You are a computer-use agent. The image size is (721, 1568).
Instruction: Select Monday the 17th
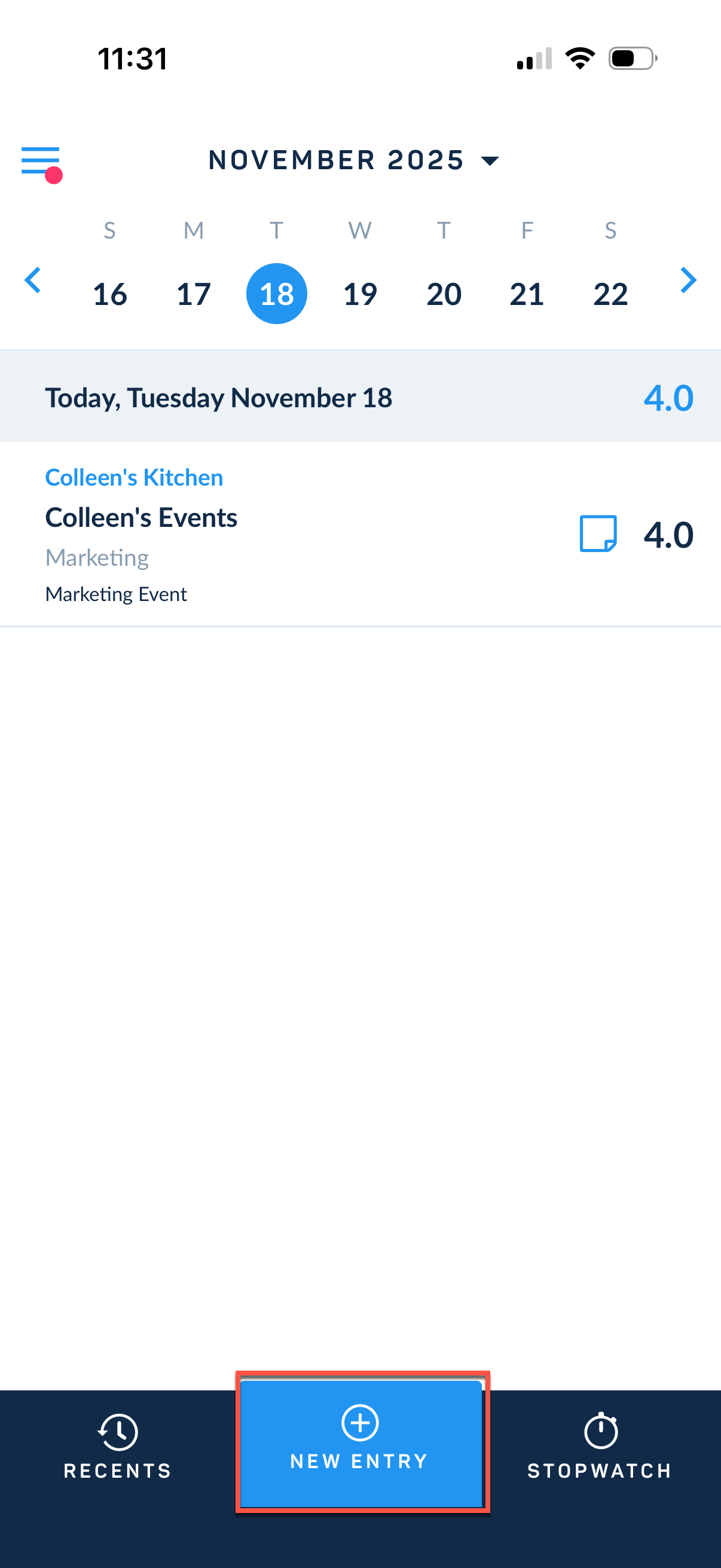(194, 294)
